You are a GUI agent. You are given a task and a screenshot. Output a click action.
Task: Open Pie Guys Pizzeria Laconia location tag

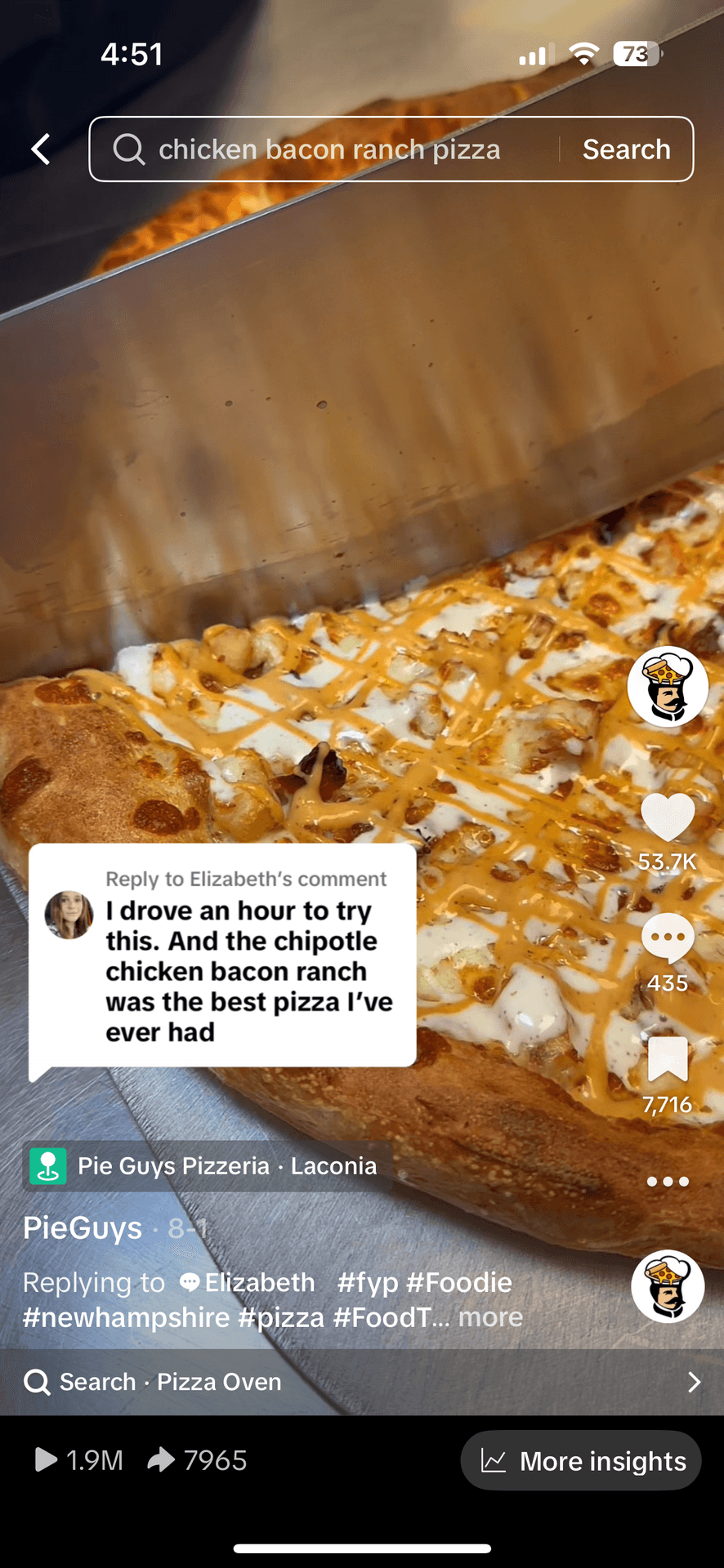(208, 1166)
